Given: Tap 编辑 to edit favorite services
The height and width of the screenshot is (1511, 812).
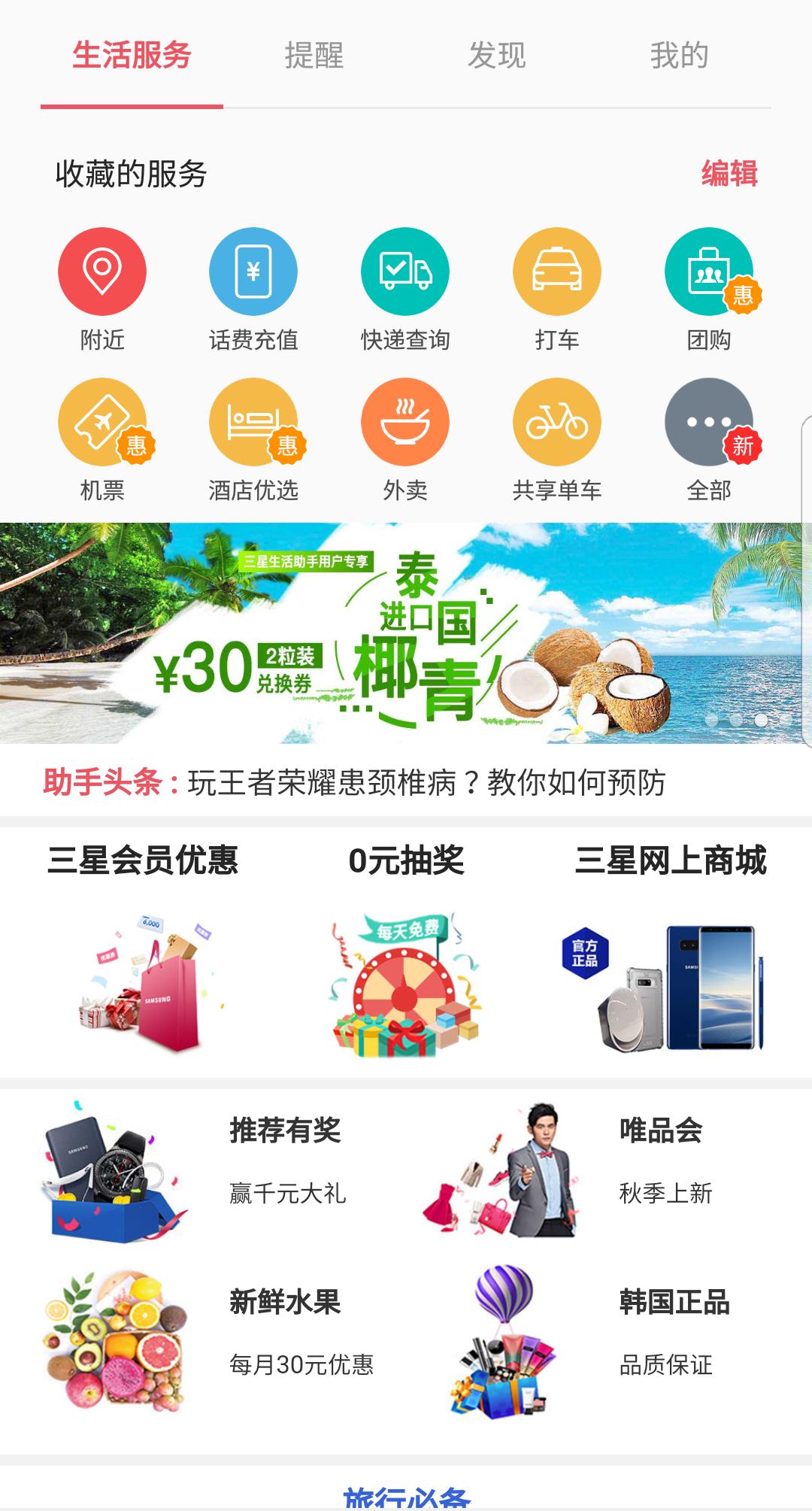Looking at the screenshot, I should (728, 174).
